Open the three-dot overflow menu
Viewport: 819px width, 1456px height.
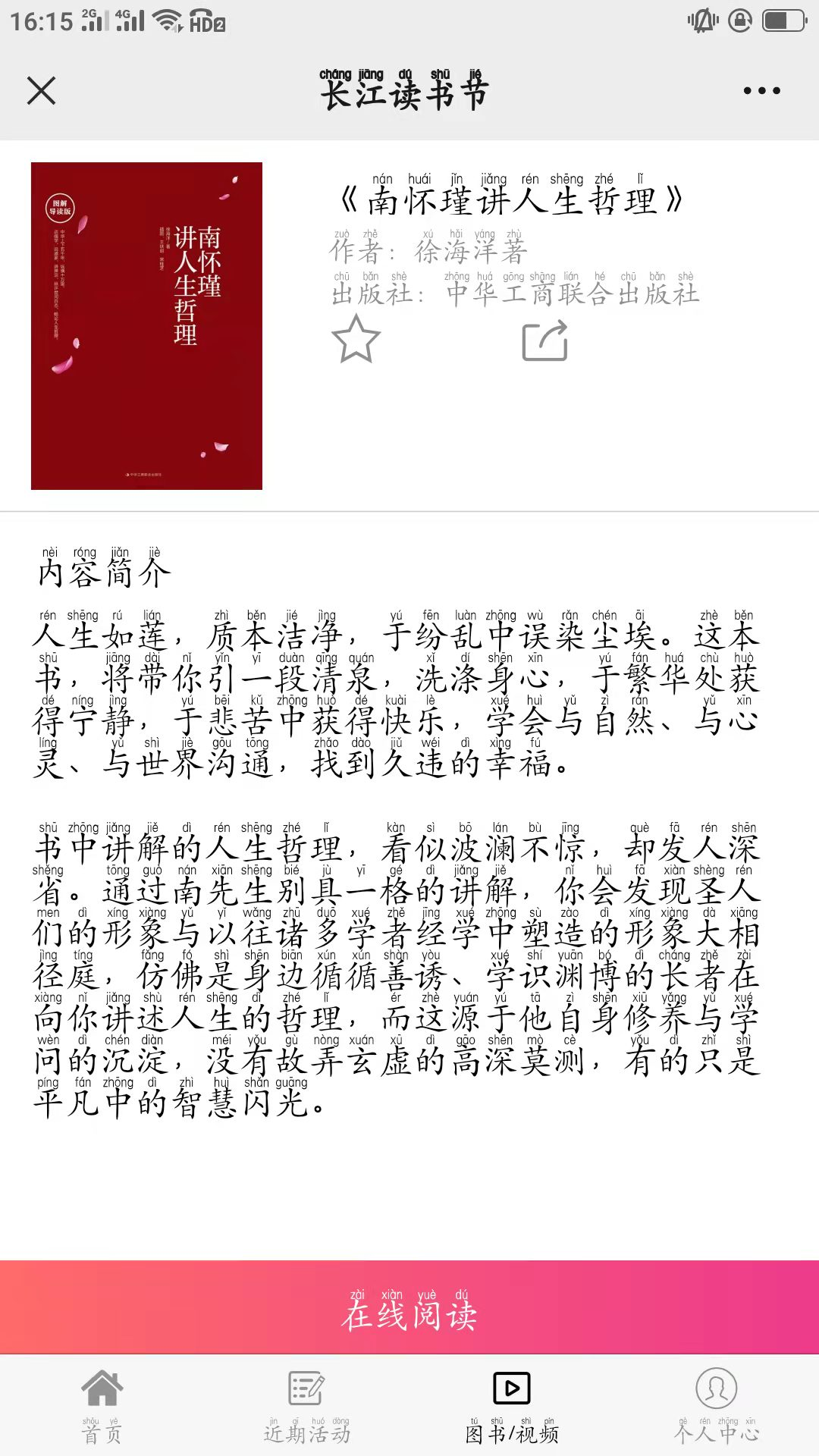pyautogui.click(x=761, y=90)
